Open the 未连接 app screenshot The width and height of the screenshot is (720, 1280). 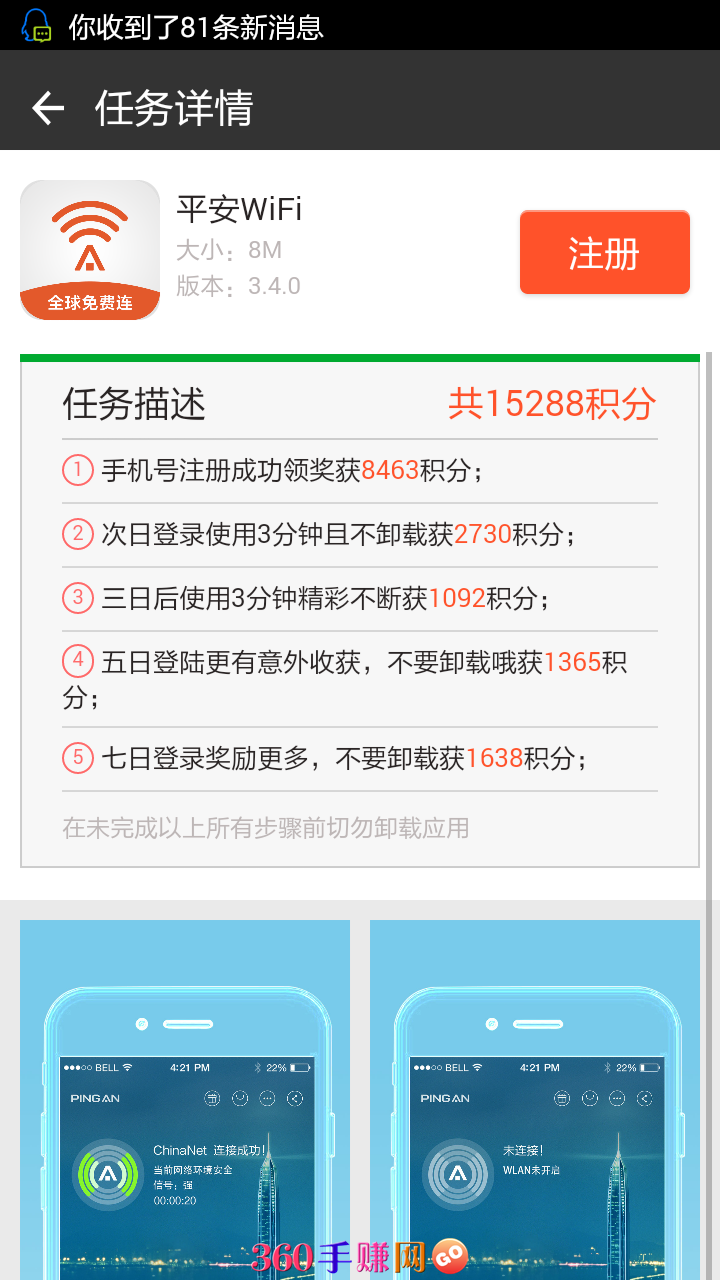tap(535, 1100)
